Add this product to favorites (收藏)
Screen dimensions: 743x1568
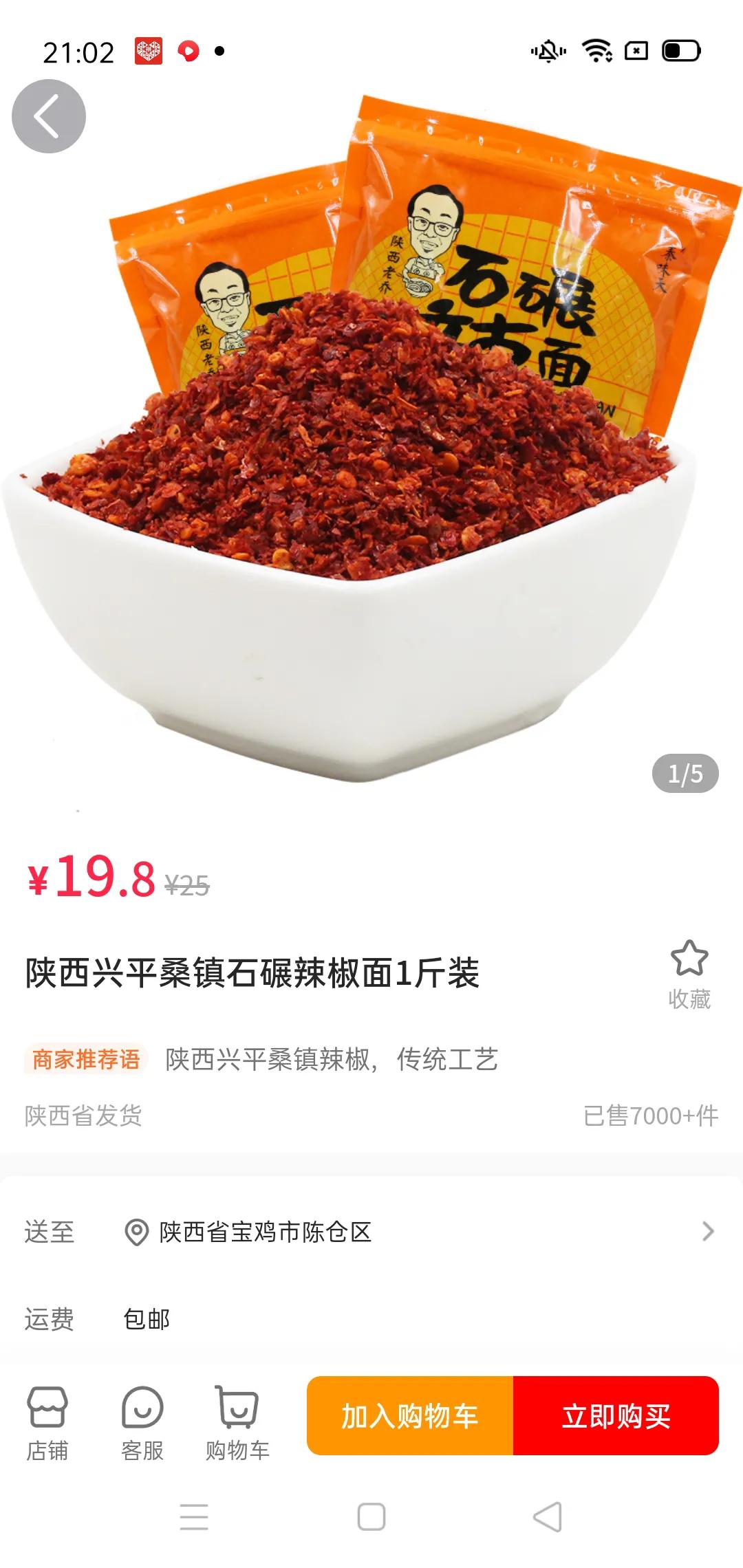(x=689, y=973)
